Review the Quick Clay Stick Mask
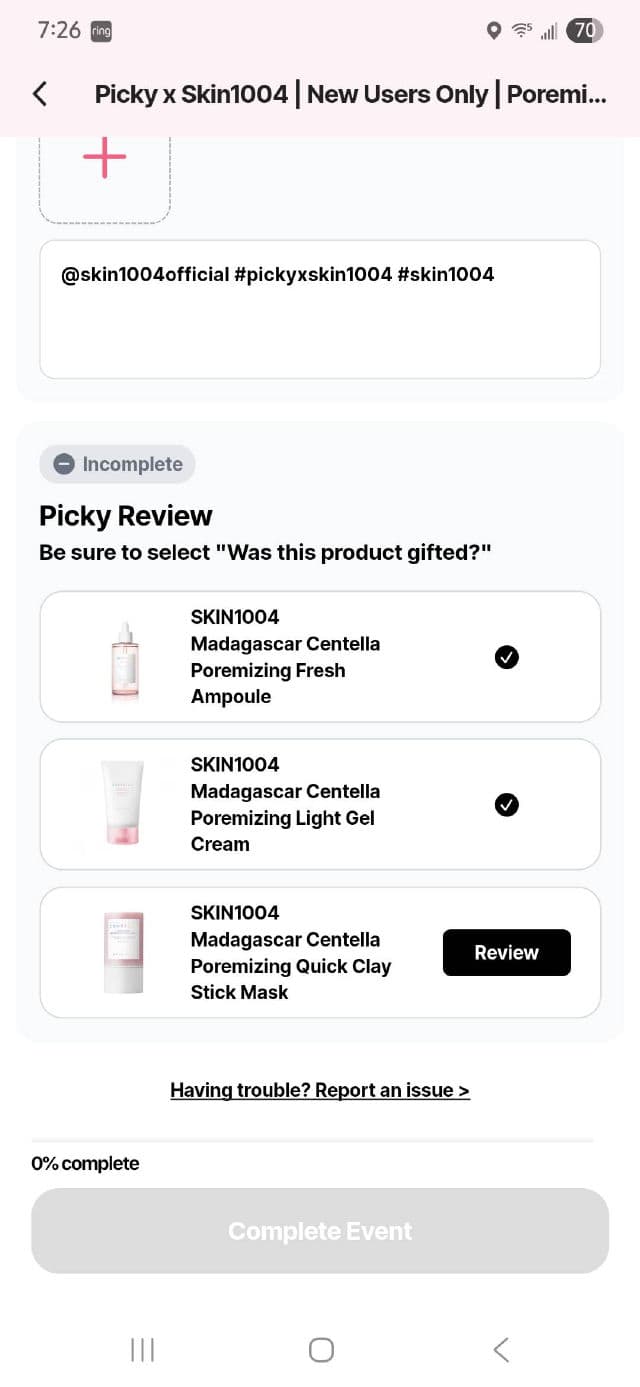The image size is (640, 1387). 506,952
